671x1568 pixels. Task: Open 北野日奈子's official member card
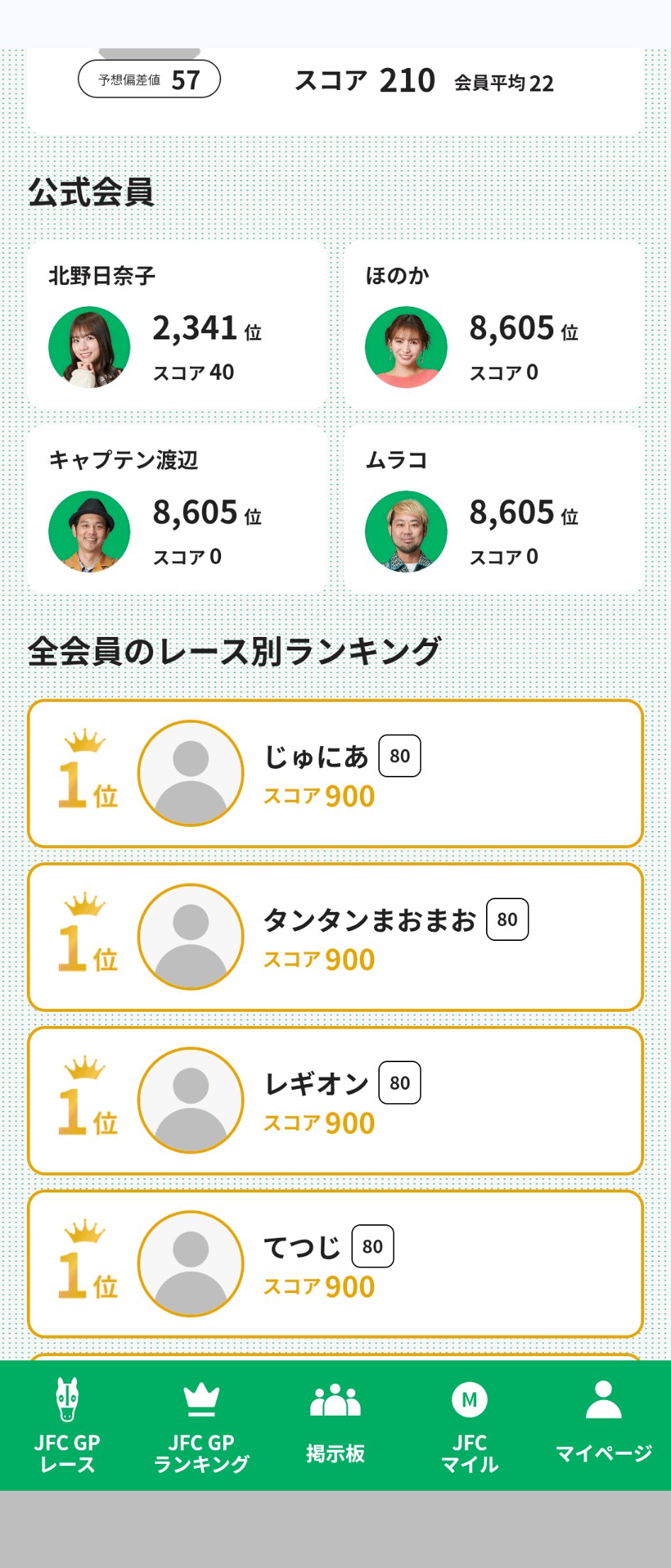point(177,325)
